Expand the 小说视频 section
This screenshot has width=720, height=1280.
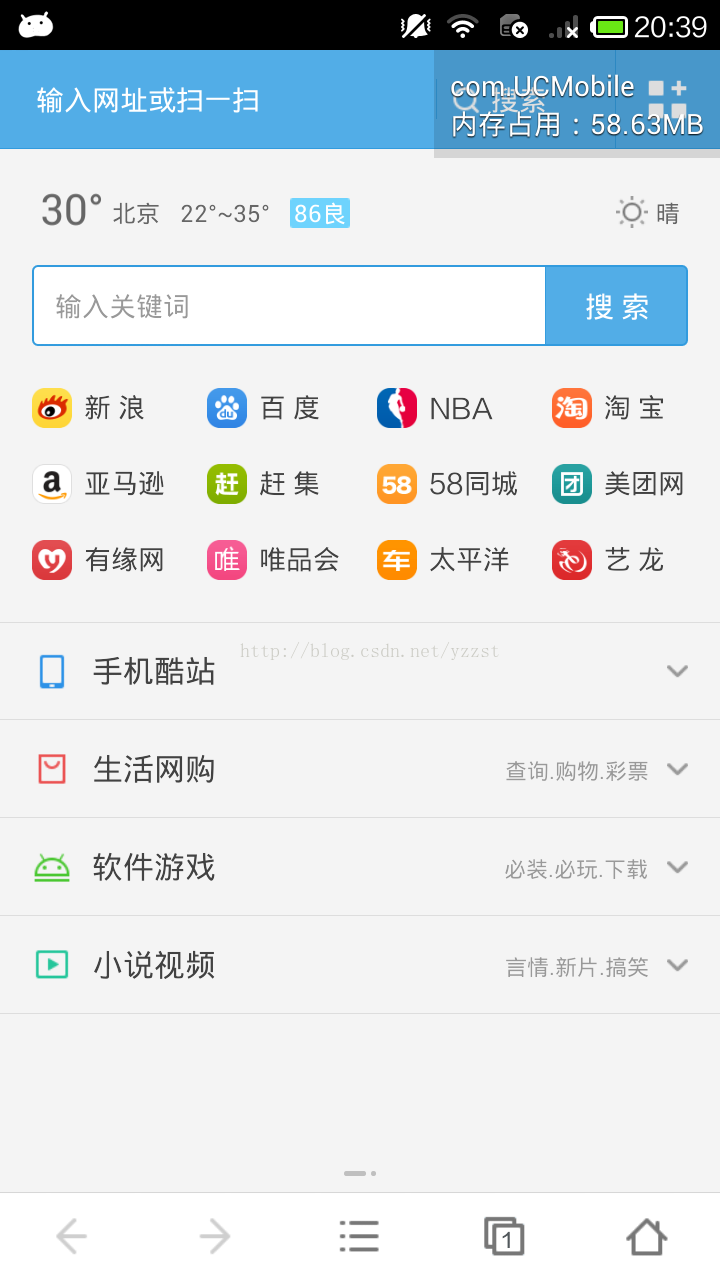(x=360, y=965)
